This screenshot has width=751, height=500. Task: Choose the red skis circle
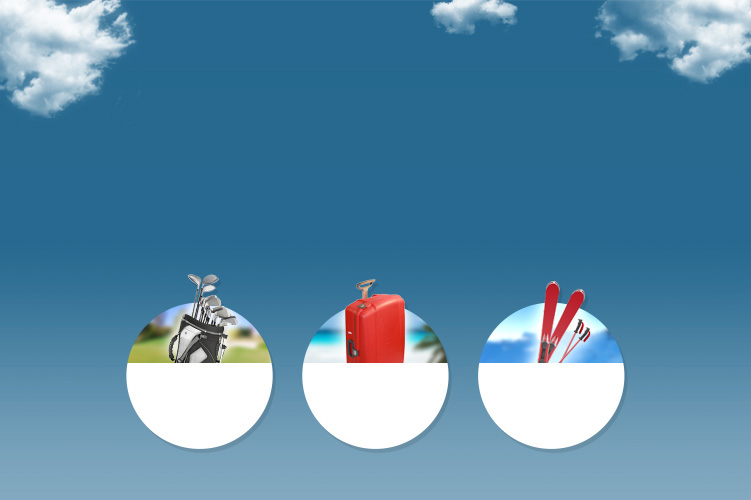(551, 375)
